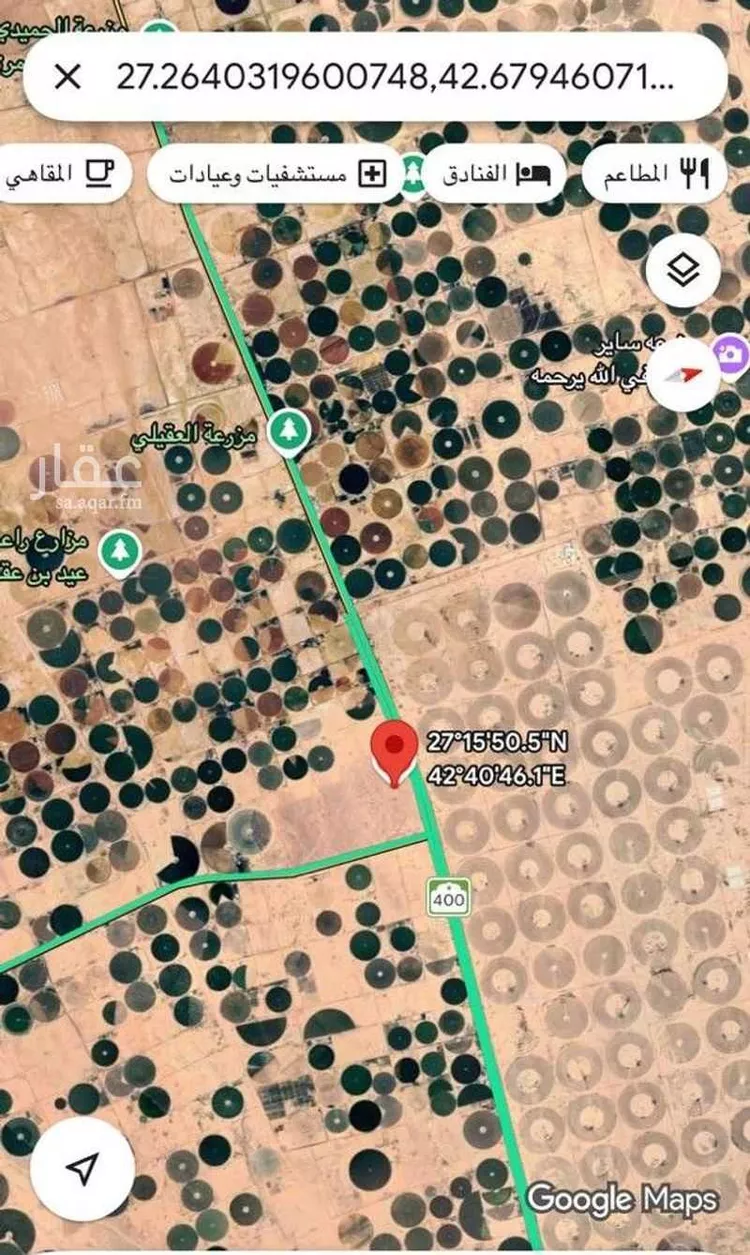Open the عيد بن عق farm marker

120,551
